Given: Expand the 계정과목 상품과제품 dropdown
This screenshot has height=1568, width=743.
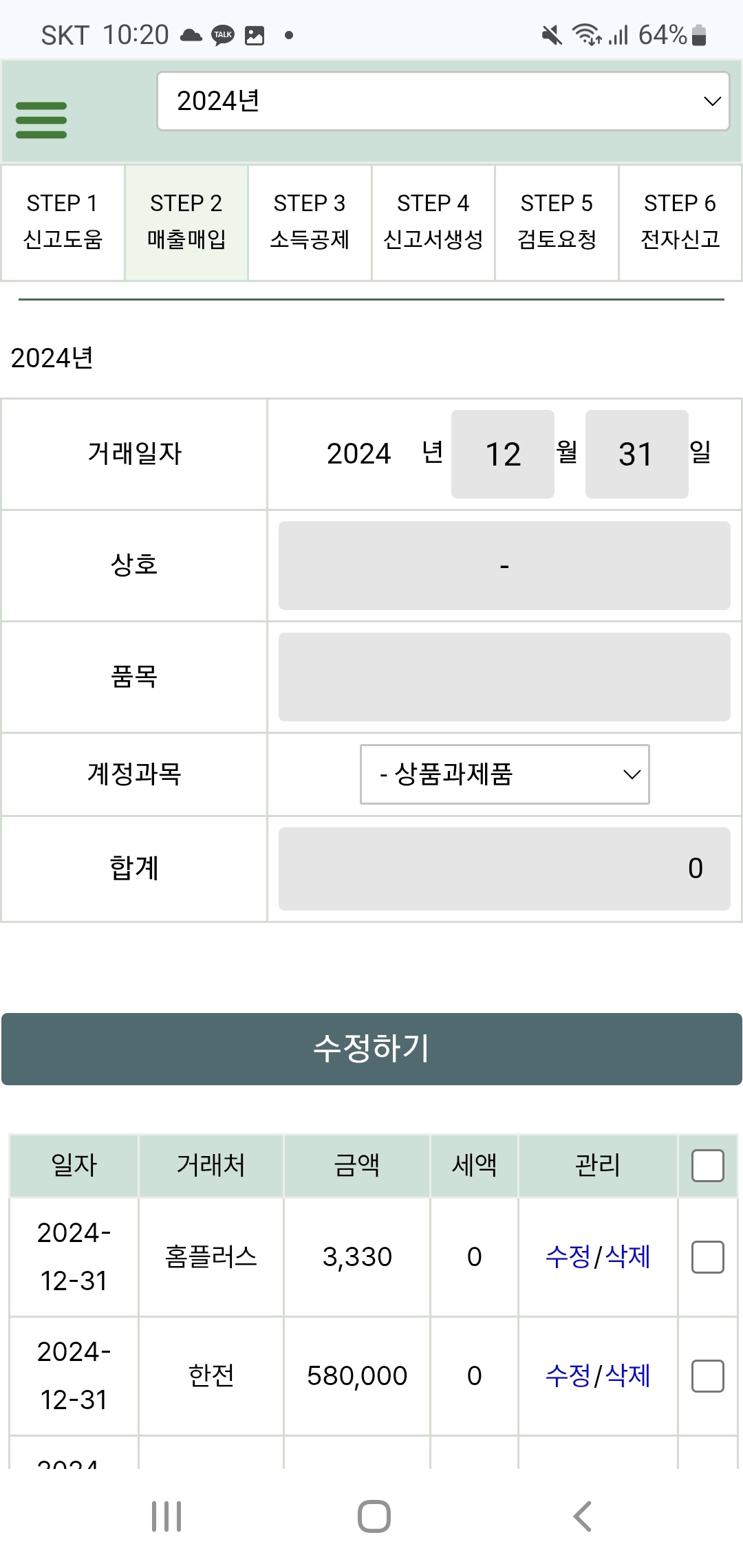Looking at the screenshot, I should coord(505,774).
